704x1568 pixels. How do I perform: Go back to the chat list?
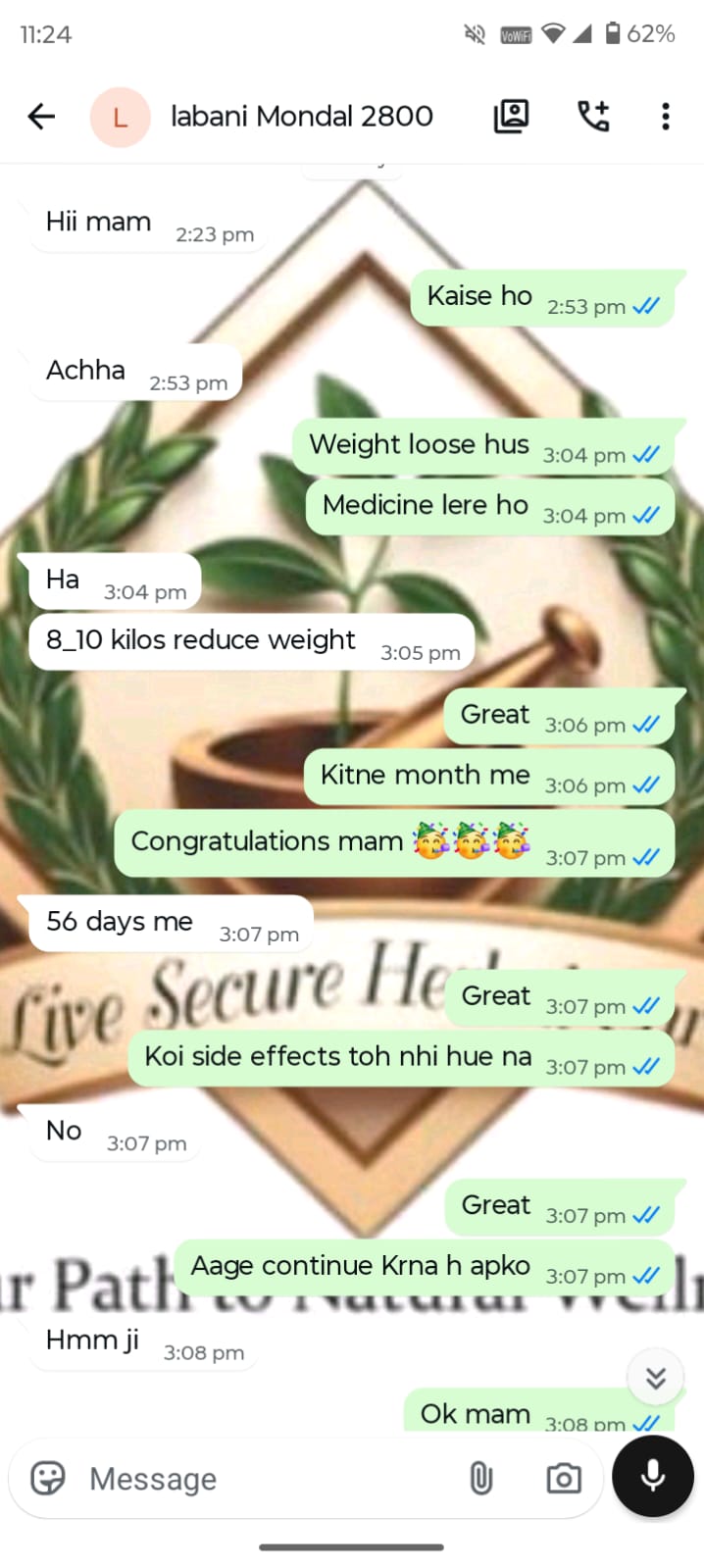(41, 117)
